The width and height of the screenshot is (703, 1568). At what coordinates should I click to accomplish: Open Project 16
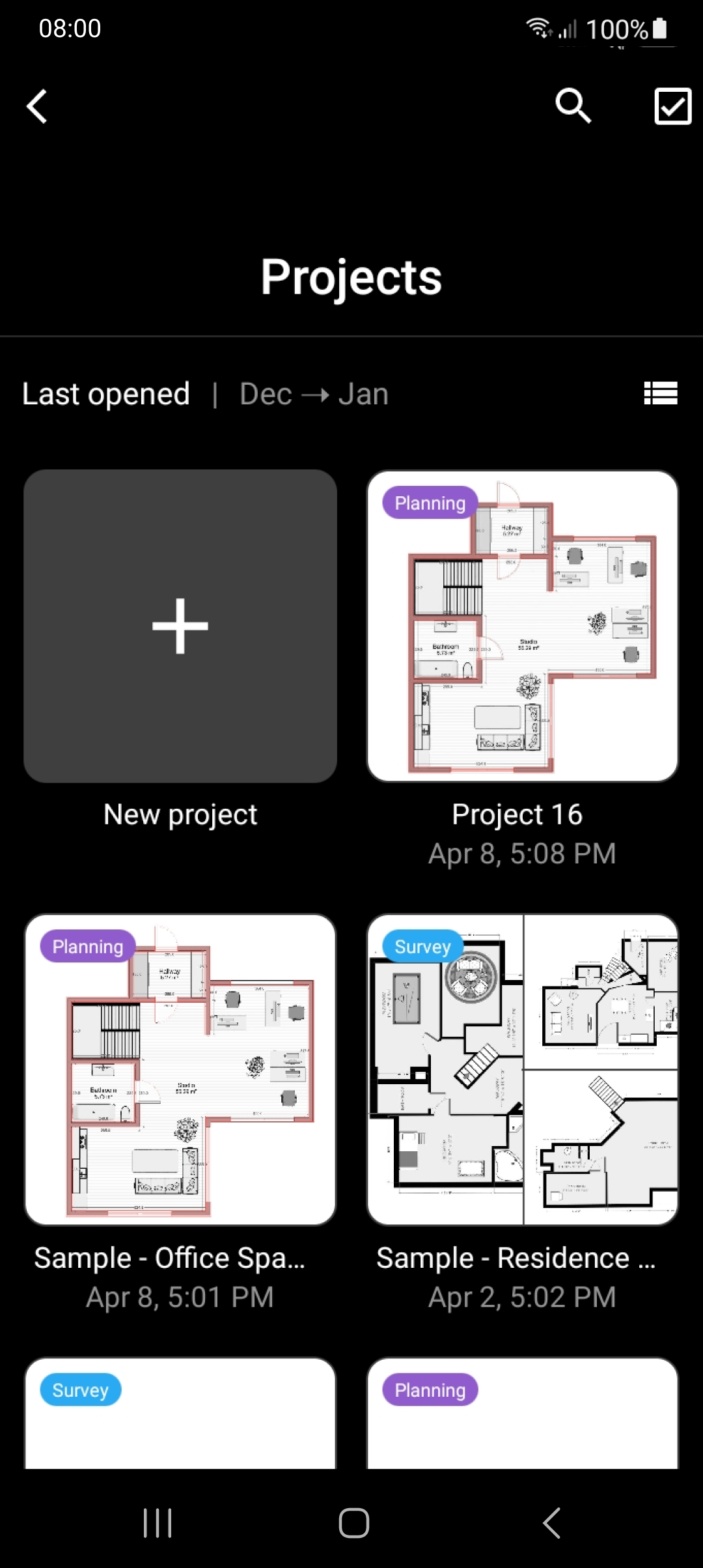[x=523, y=626]
